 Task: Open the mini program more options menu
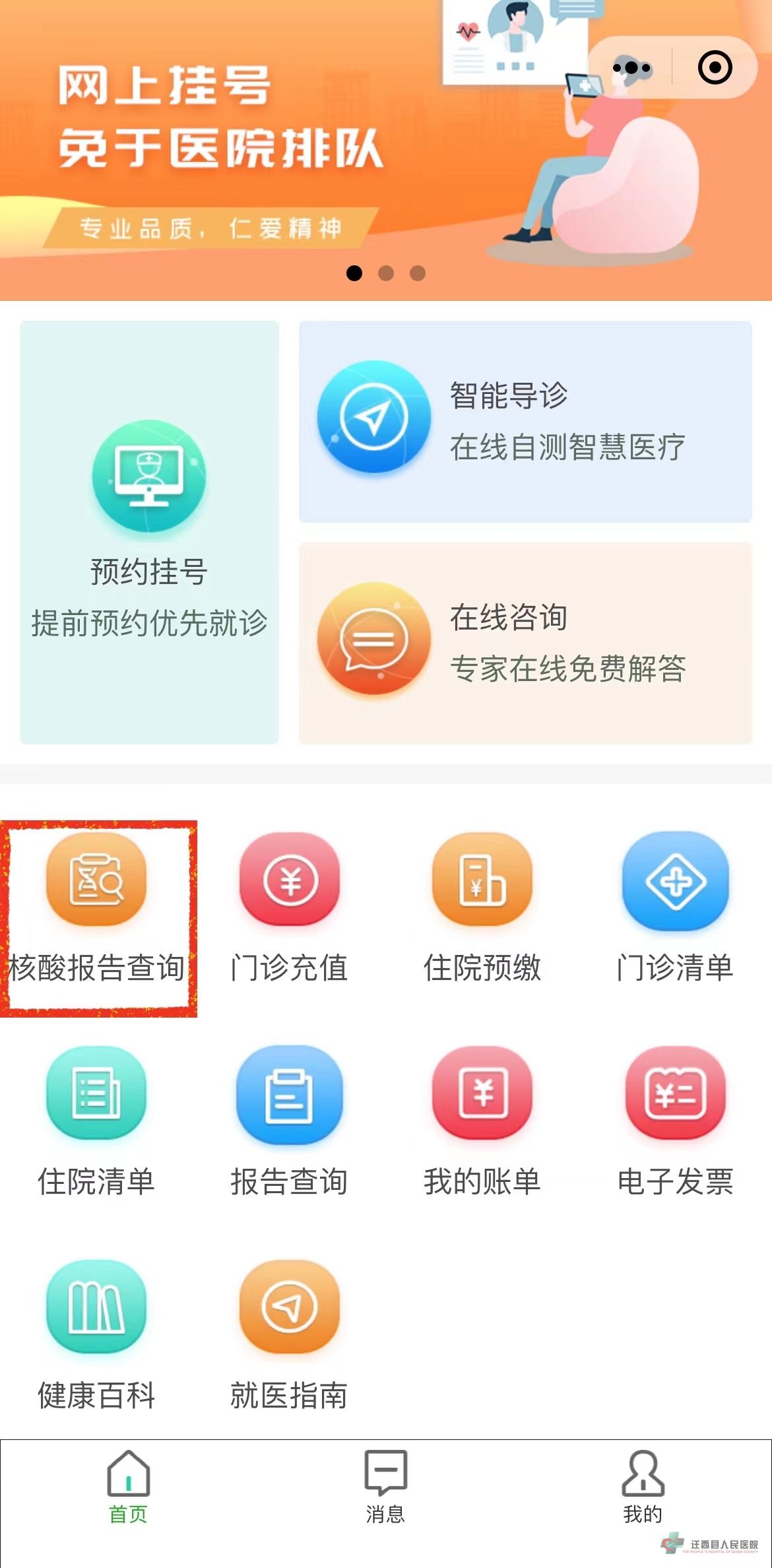(631, 67)
